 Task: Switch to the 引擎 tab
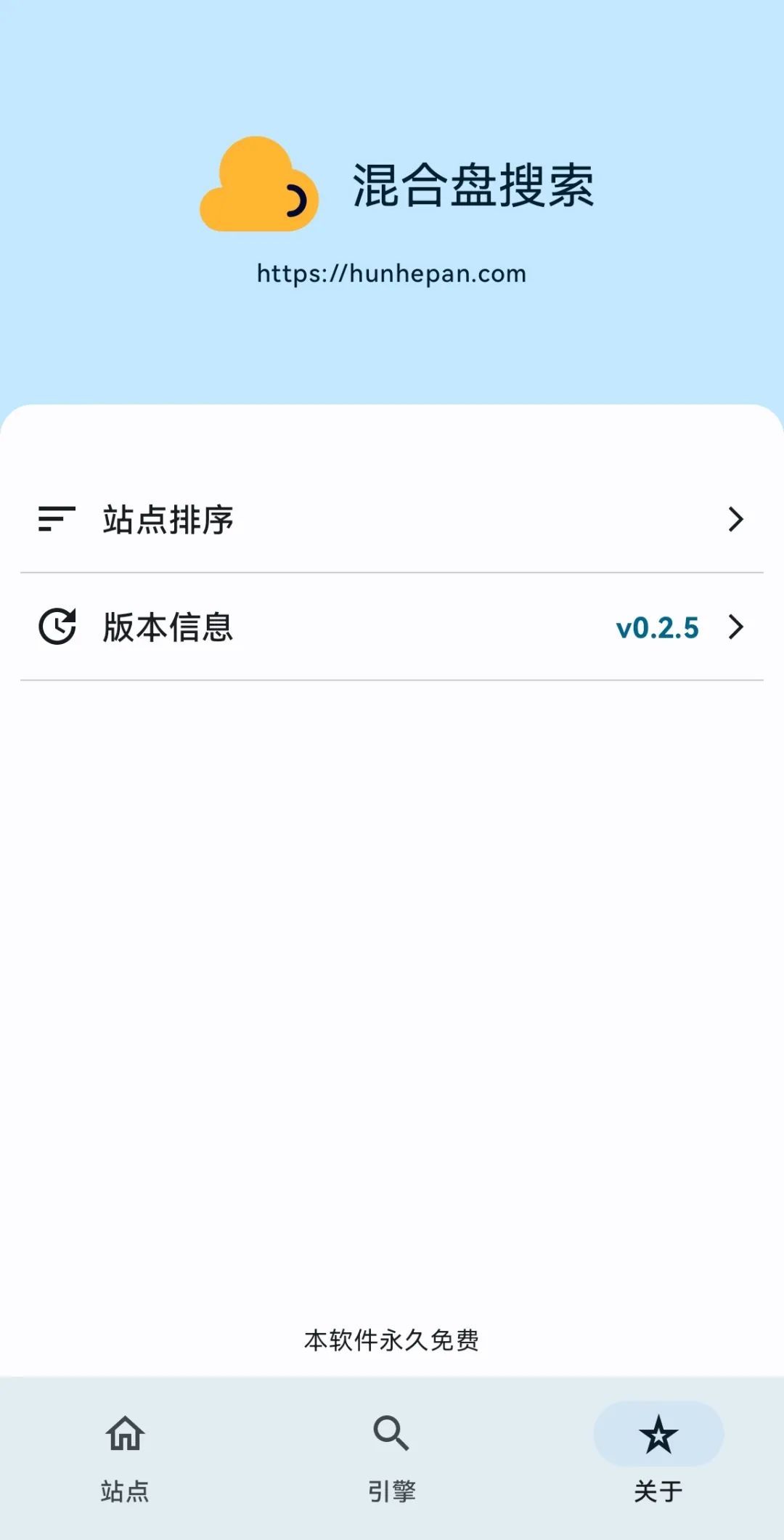pyautogui.click(x=391, y=1457)
